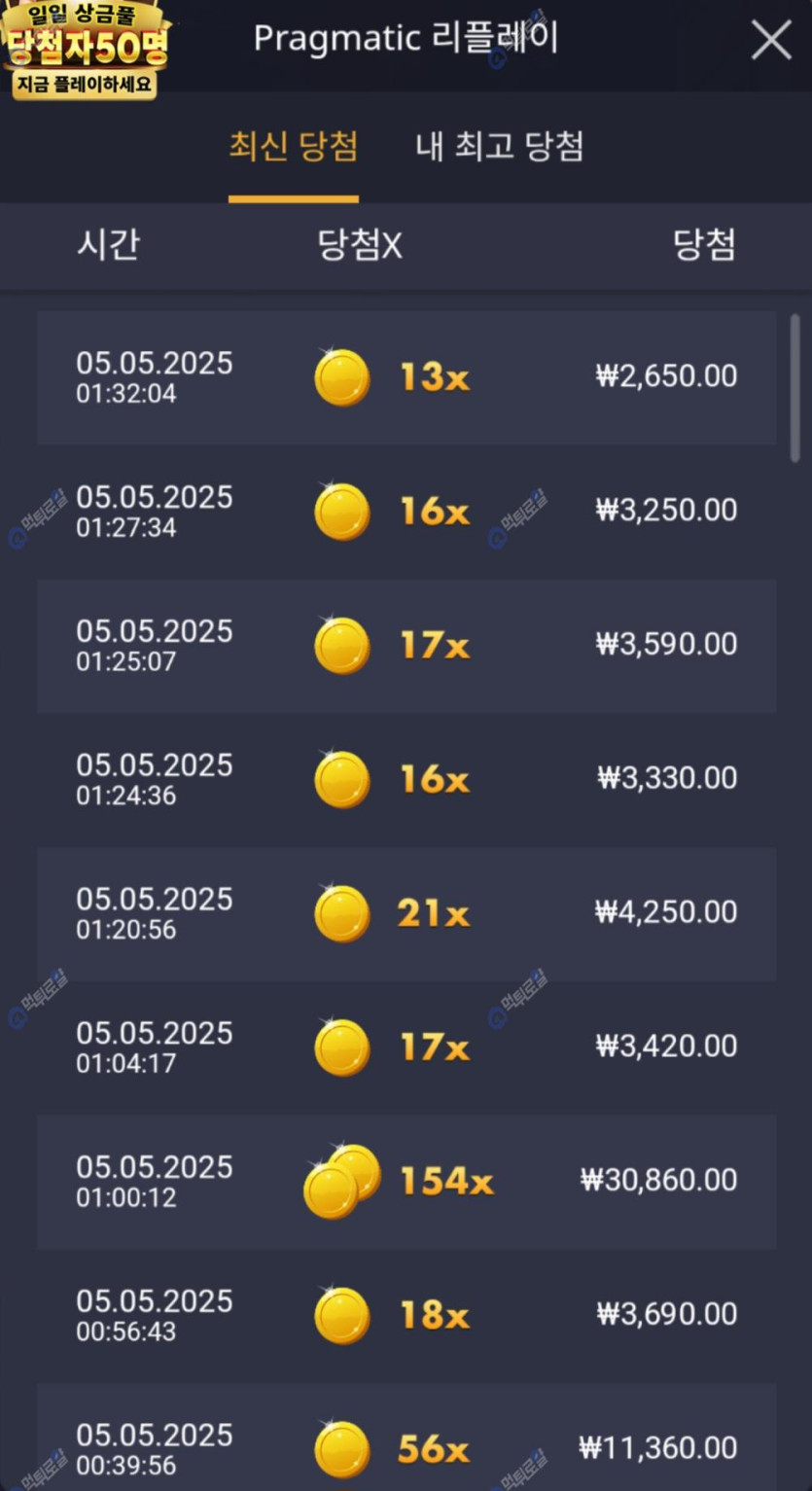Open the 01:24:36 16x win entry

coord(406,780)
